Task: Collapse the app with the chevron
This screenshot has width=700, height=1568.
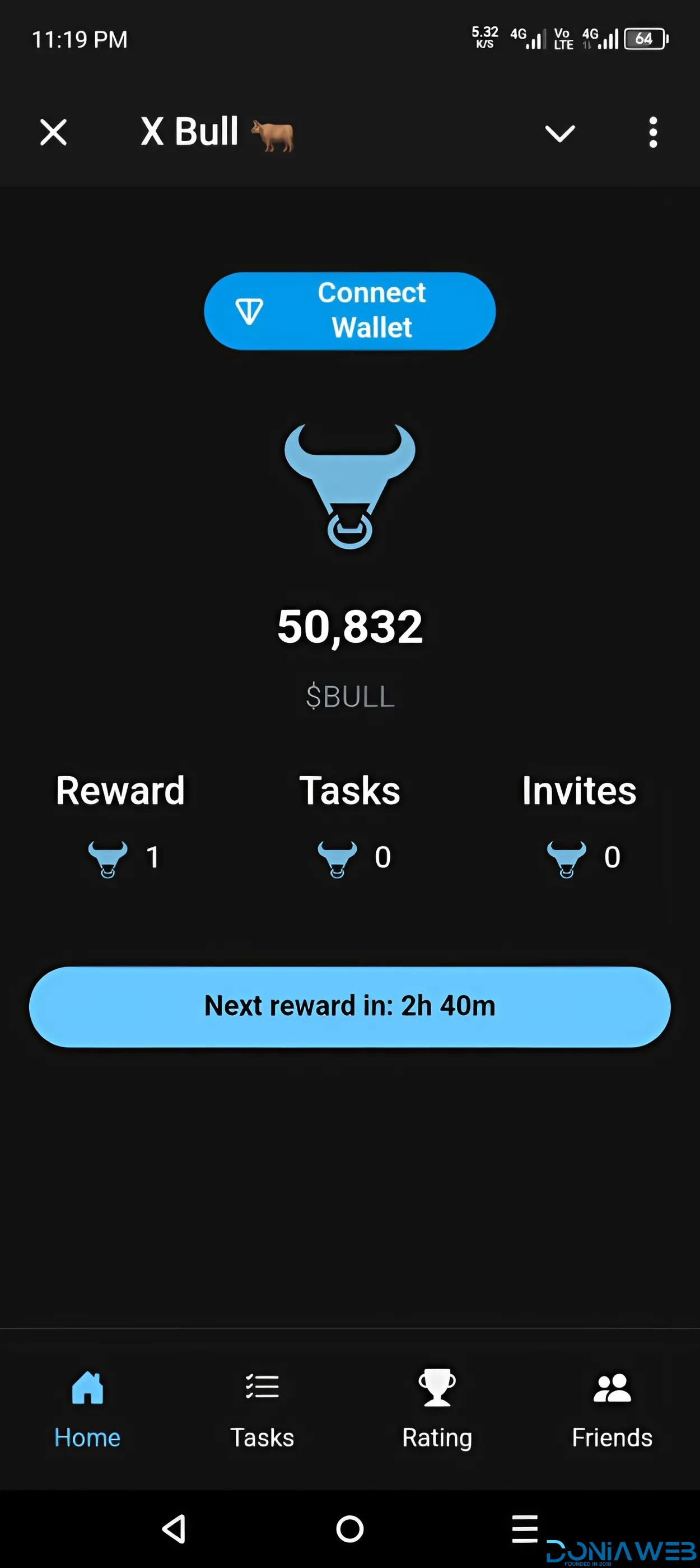Action: click(x=560, y=133)
